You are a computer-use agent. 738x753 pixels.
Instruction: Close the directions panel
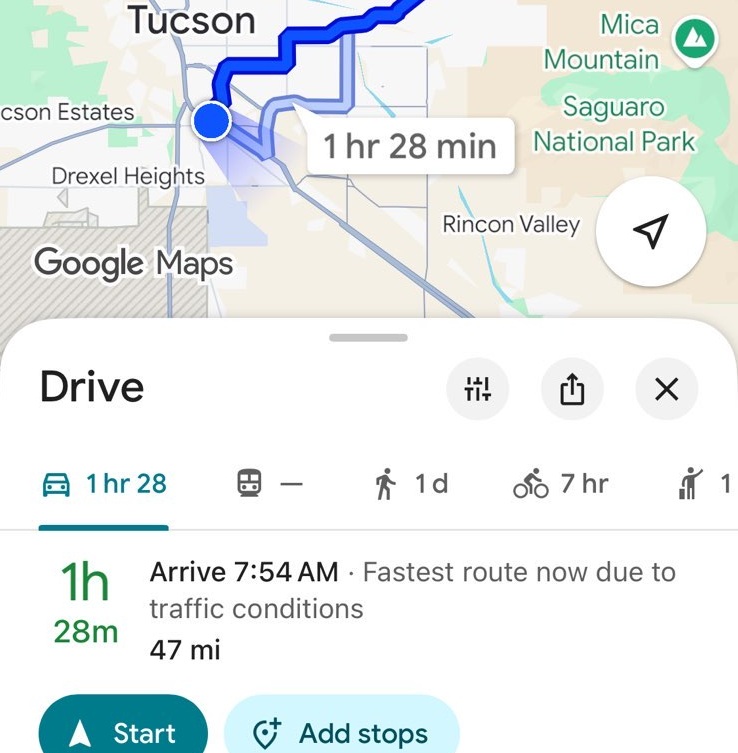pyautogui.click(x=666, y=389)
